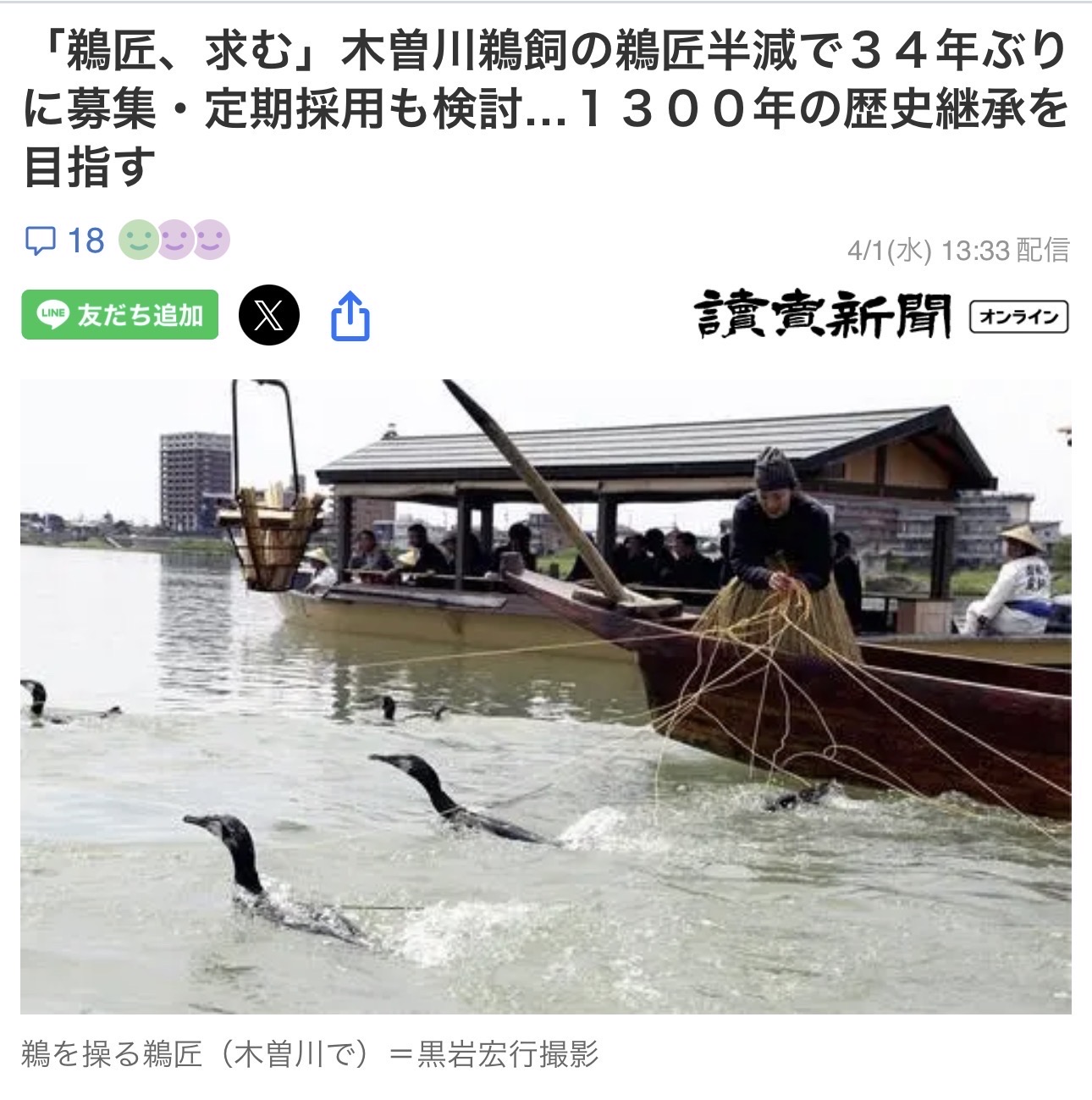Tap the reaction emoji faces
1092x1100 pixels.
pyautogui.click(x=174, y=240)
